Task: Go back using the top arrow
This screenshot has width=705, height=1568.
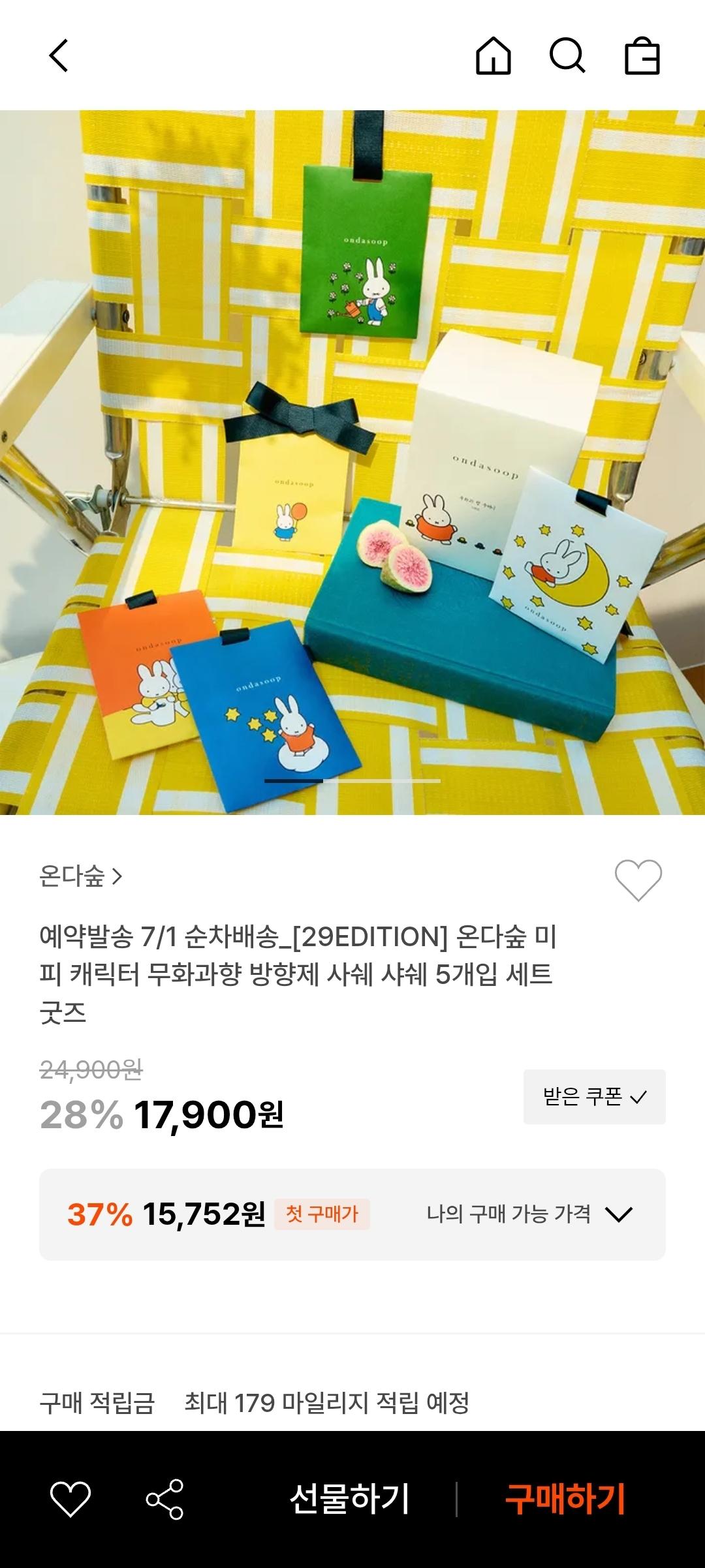Action: (59, 55)
